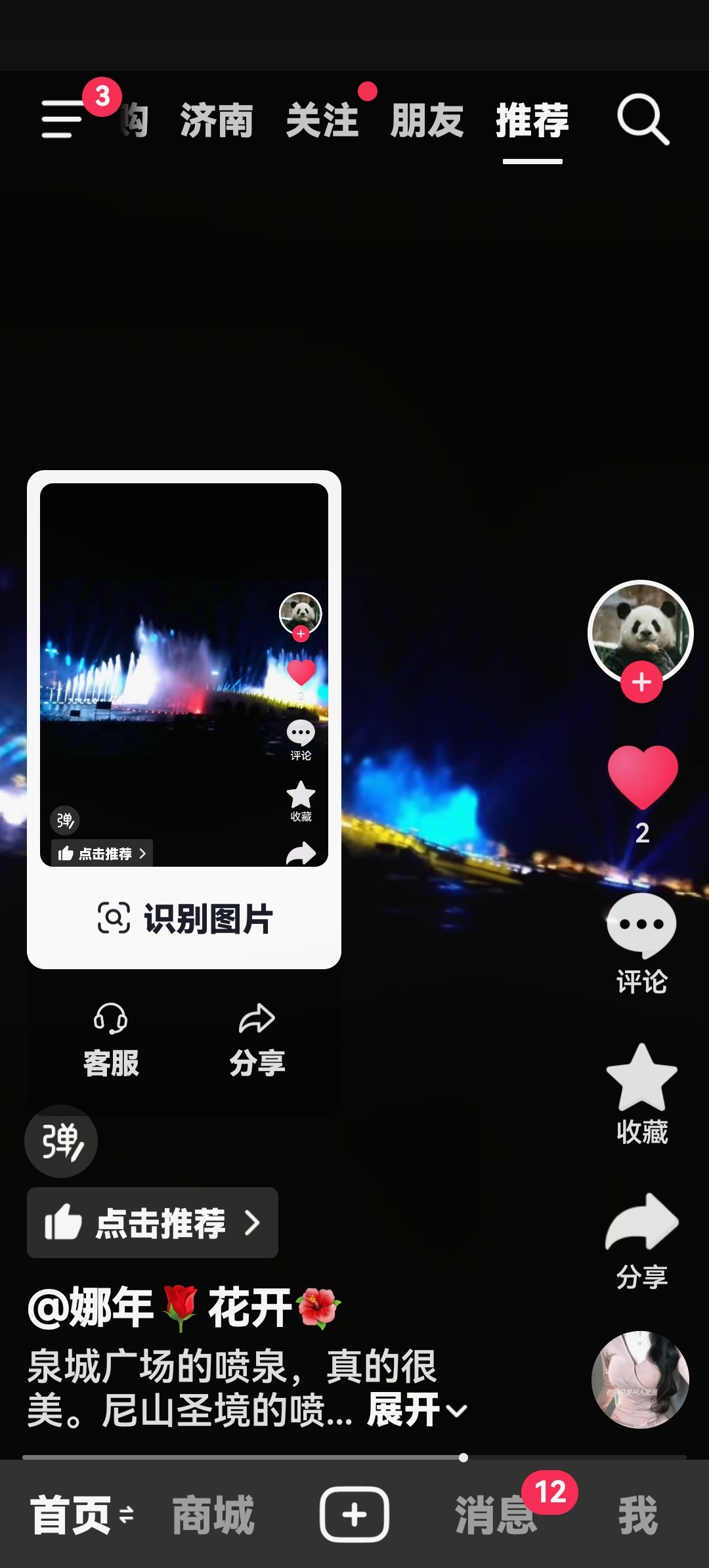Select the 推荐 tab
The height and width of the screenshot is (1568, 709).
pos(532,121)
